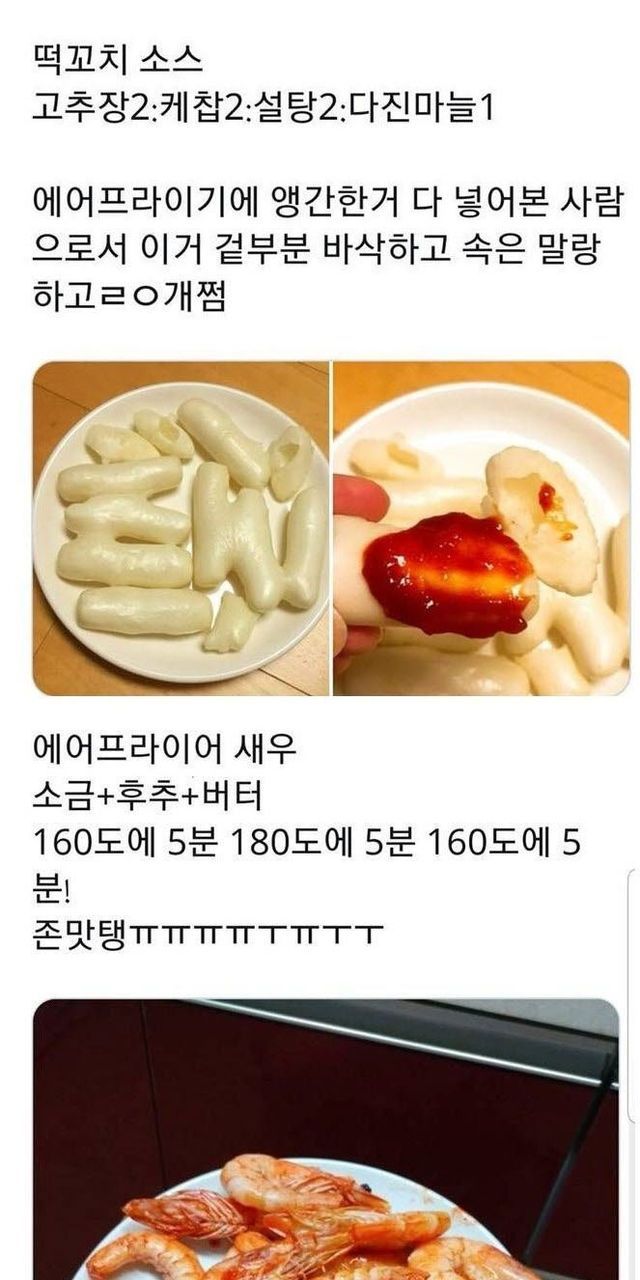View the photo of rice cake dipped in sauce
The height and width of the screenshot is (1280, 640).
pyautogui.click(x=482, y=528)
